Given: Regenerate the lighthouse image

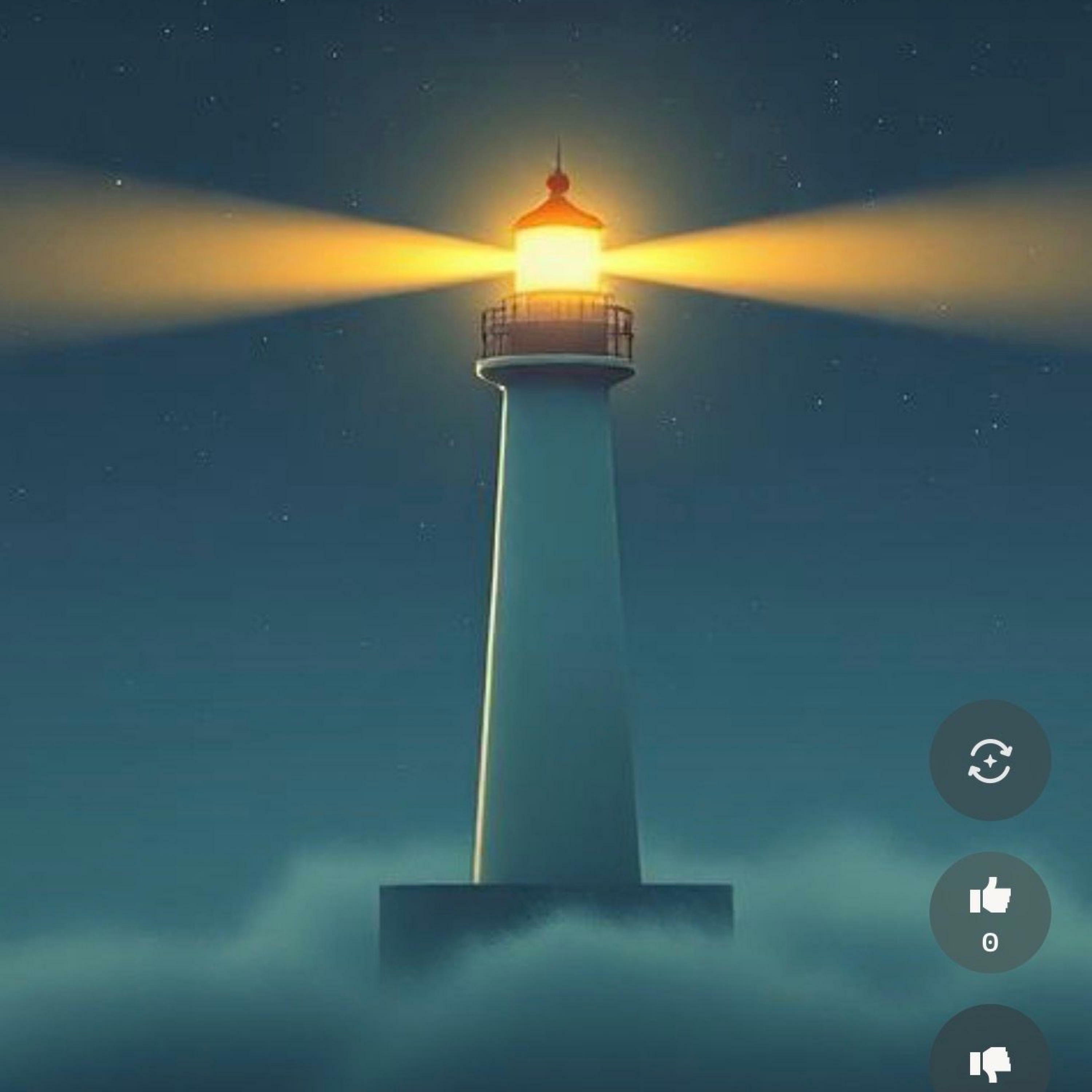Looking at the screenshot, I should point(990,761).
